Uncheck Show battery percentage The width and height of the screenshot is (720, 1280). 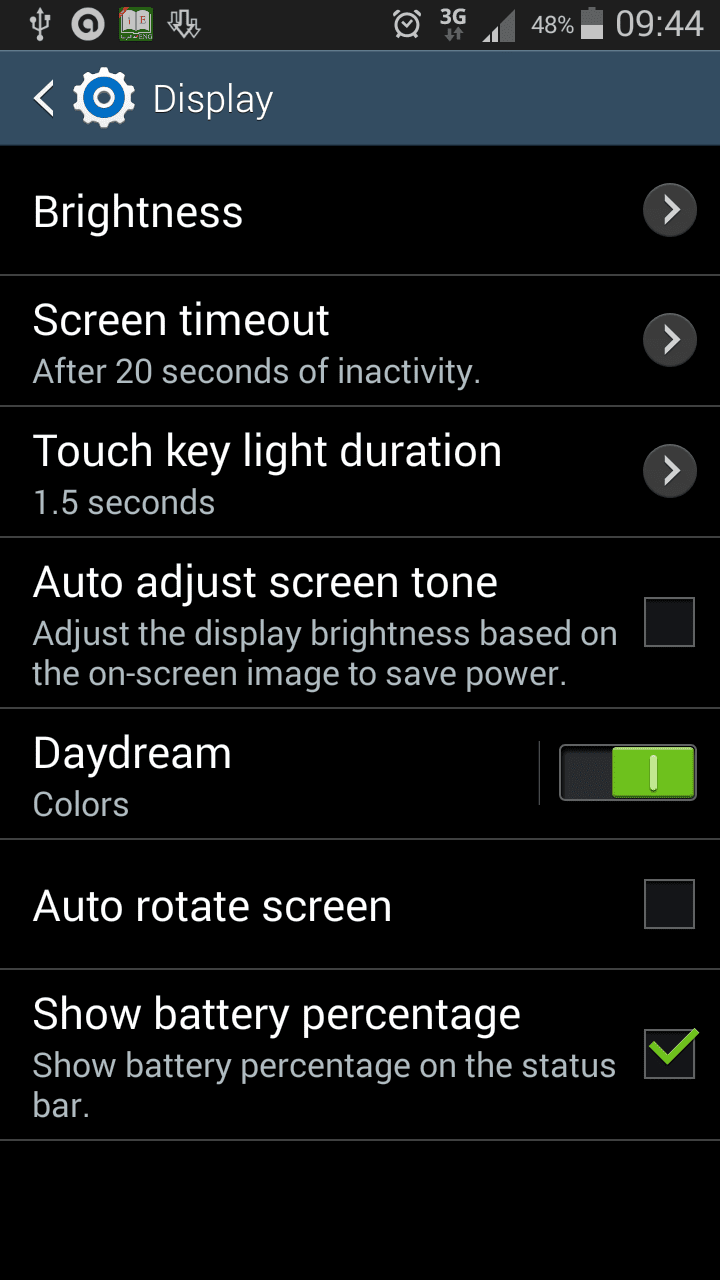point(669,1053)
